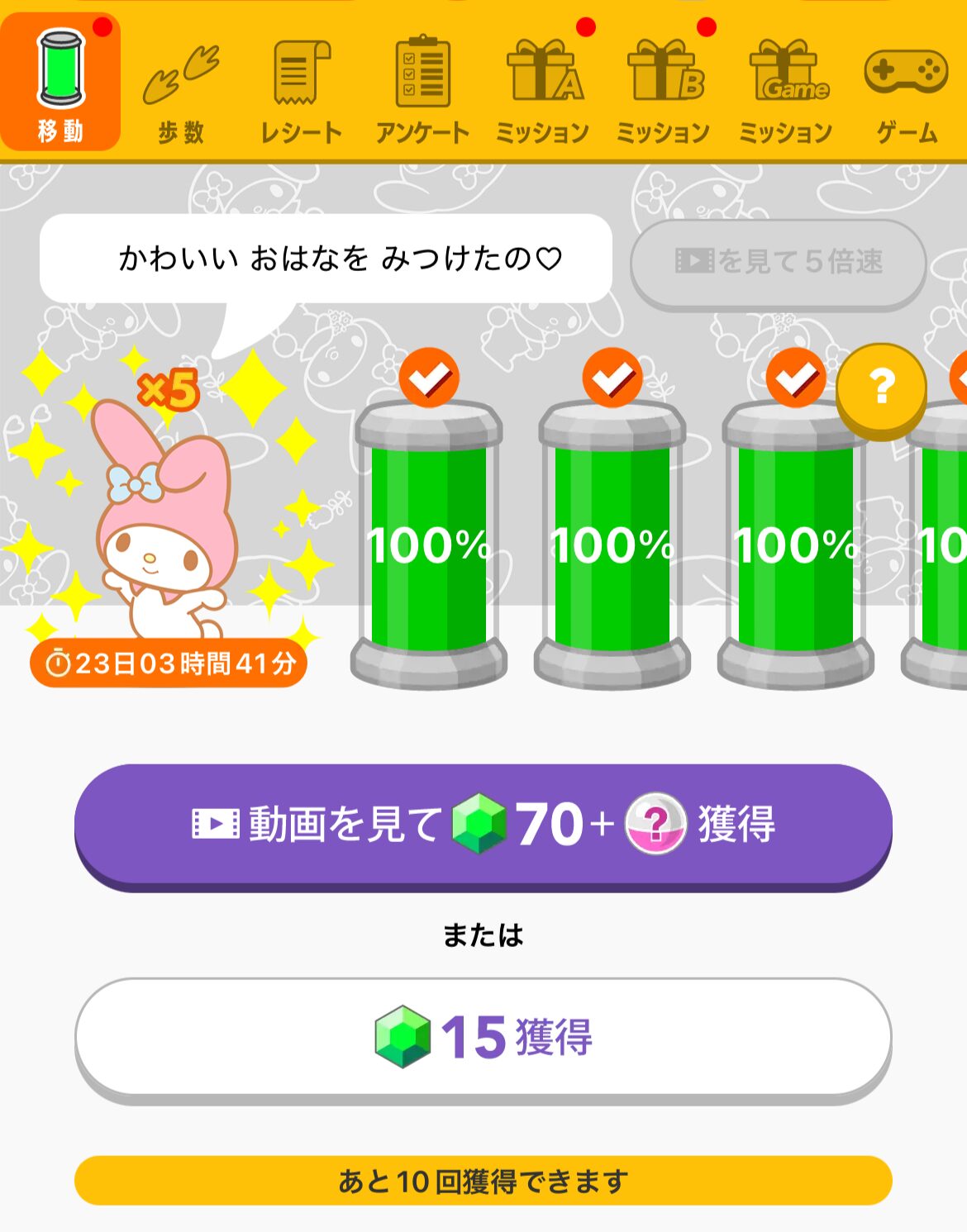Viewport: 967px width, 1232px height.
Task: Switch to the 移動 tab
Action: coord(60,83)
